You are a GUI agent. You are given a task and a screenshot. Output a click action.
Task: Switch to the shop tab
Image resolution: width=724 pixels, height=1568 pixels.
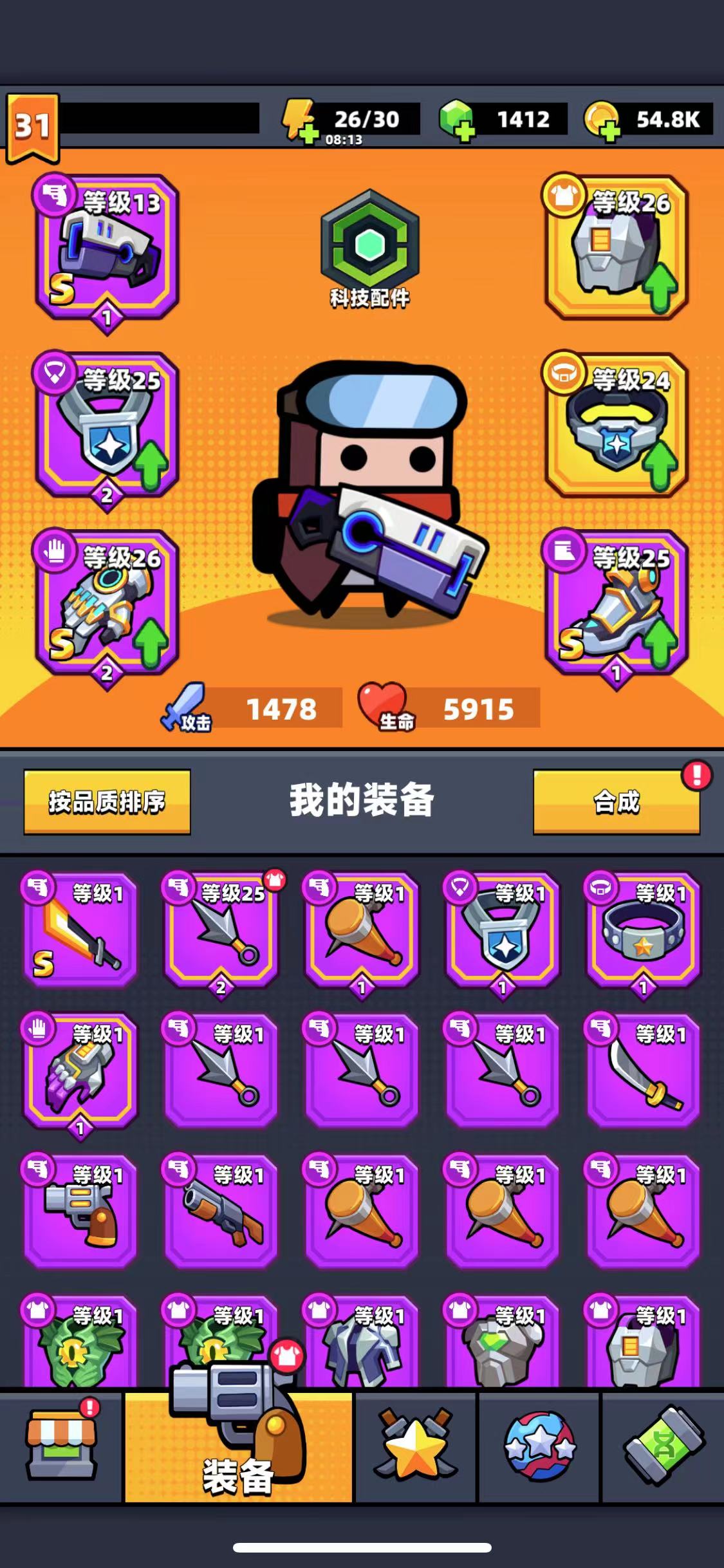click(x=61, y=1447)
